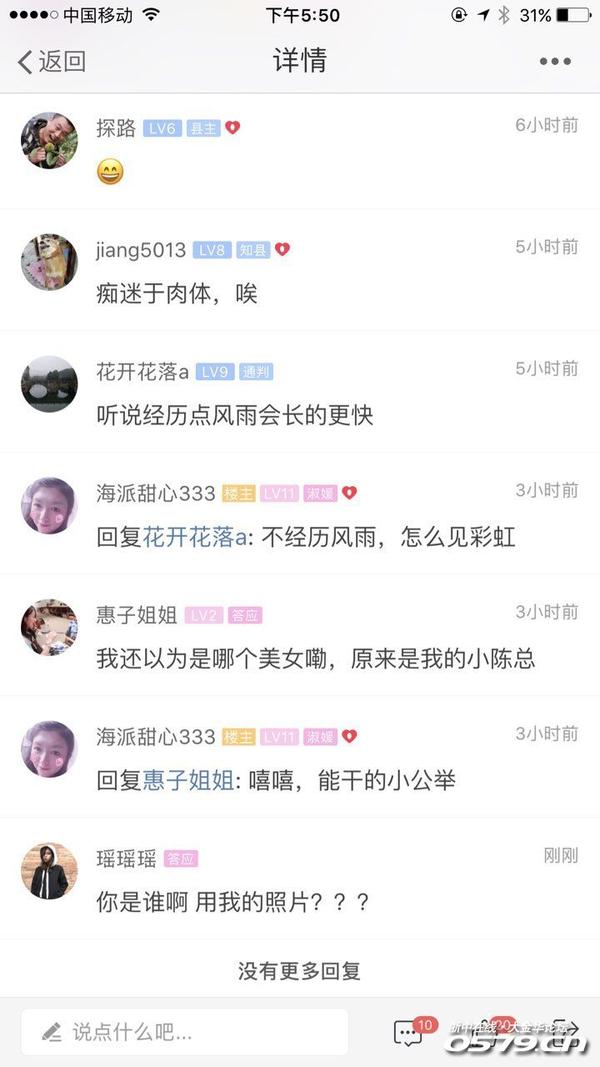Tap the 说点什么吧 comment input field
This screenshot has height=1067, width=600.
point(185,1032)
